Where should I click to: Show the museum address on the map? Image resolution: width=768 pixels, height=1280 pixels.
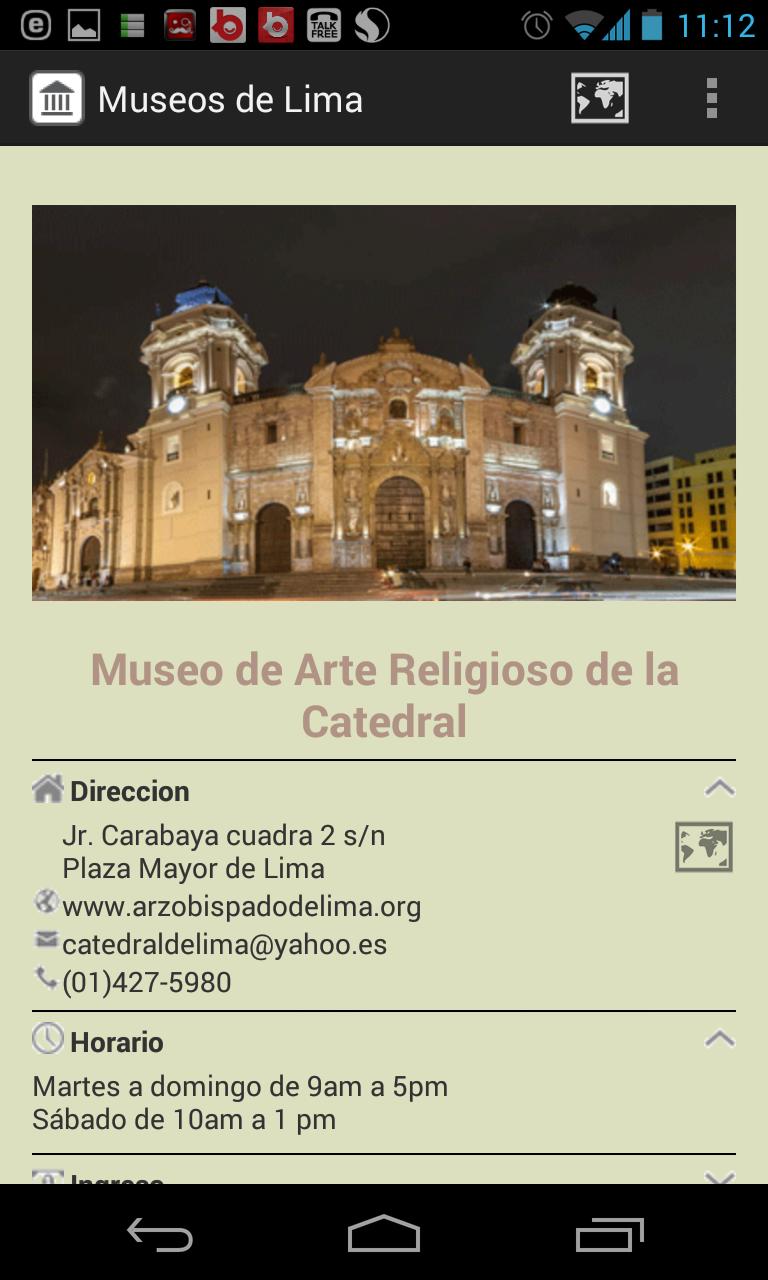click(703, 847)
